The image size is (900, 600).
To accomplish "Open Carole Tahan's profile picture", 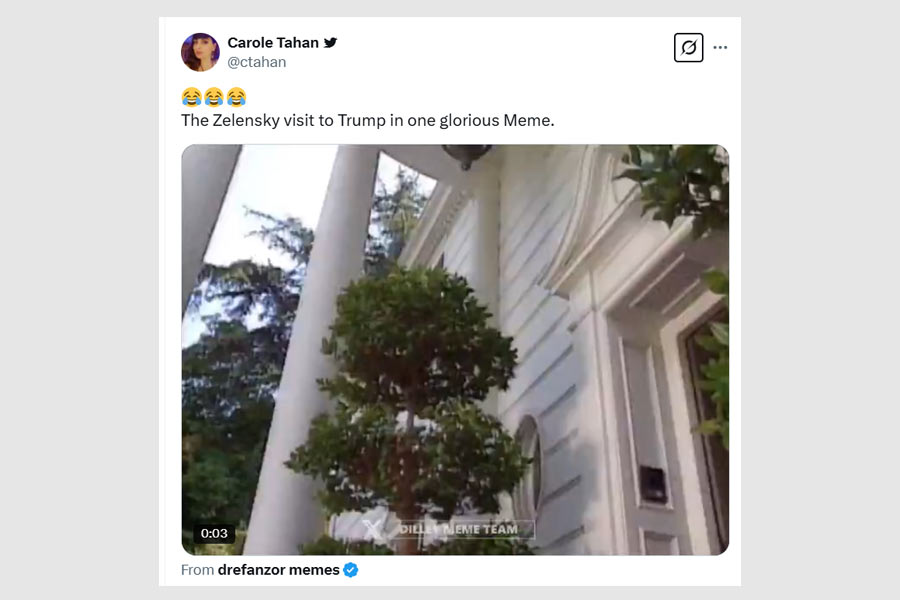I will pos(200,52).
